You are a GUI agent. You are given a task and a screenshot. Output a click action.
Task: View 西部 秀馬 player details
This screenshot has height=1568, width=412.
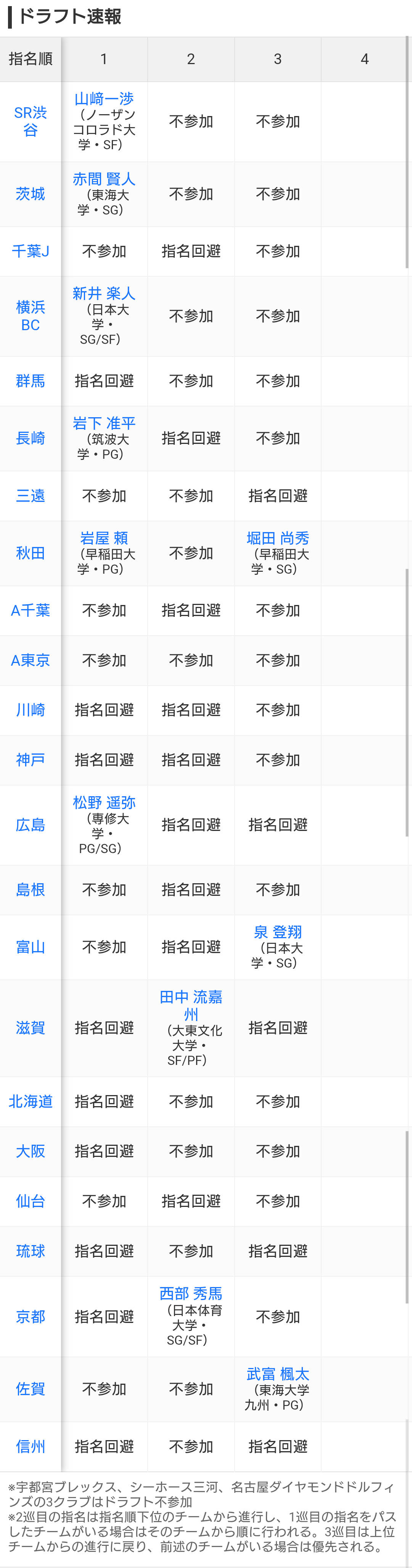click(x=190, y=1294)
